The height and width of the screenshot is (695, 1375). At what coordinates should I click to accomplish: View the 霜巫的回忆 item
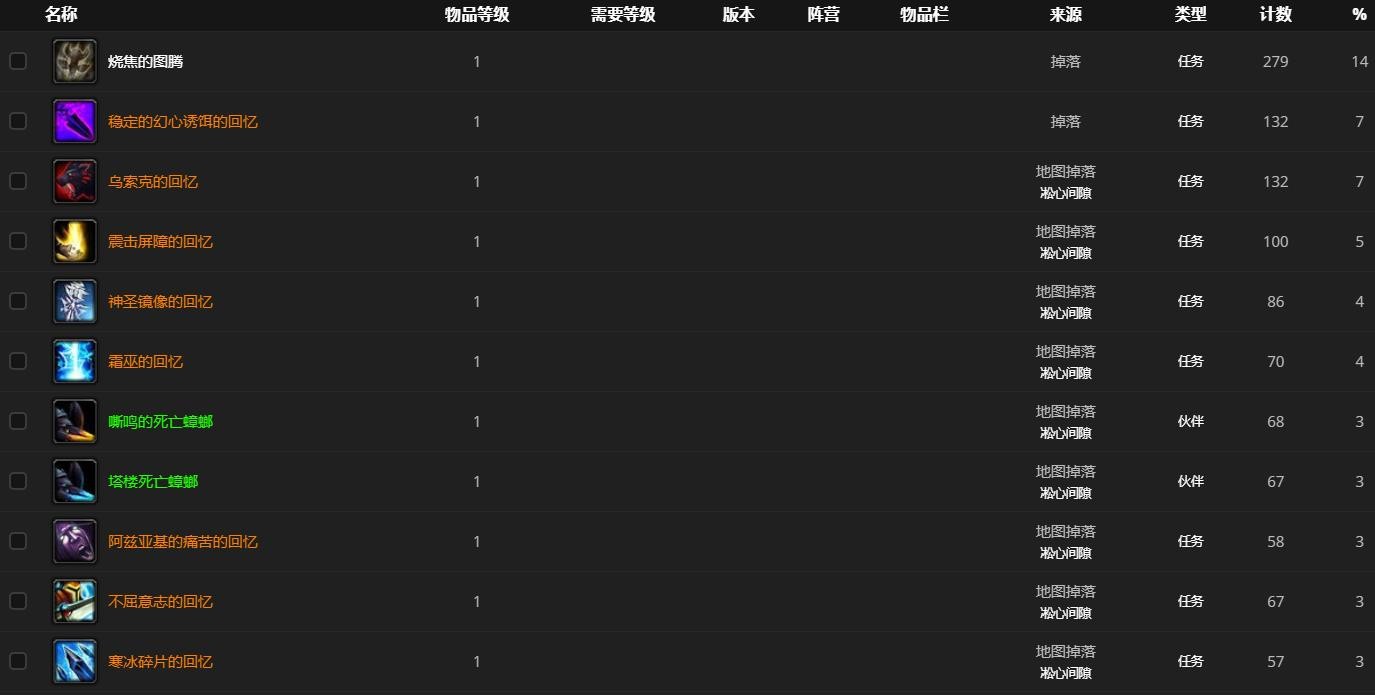coord(145,362)
